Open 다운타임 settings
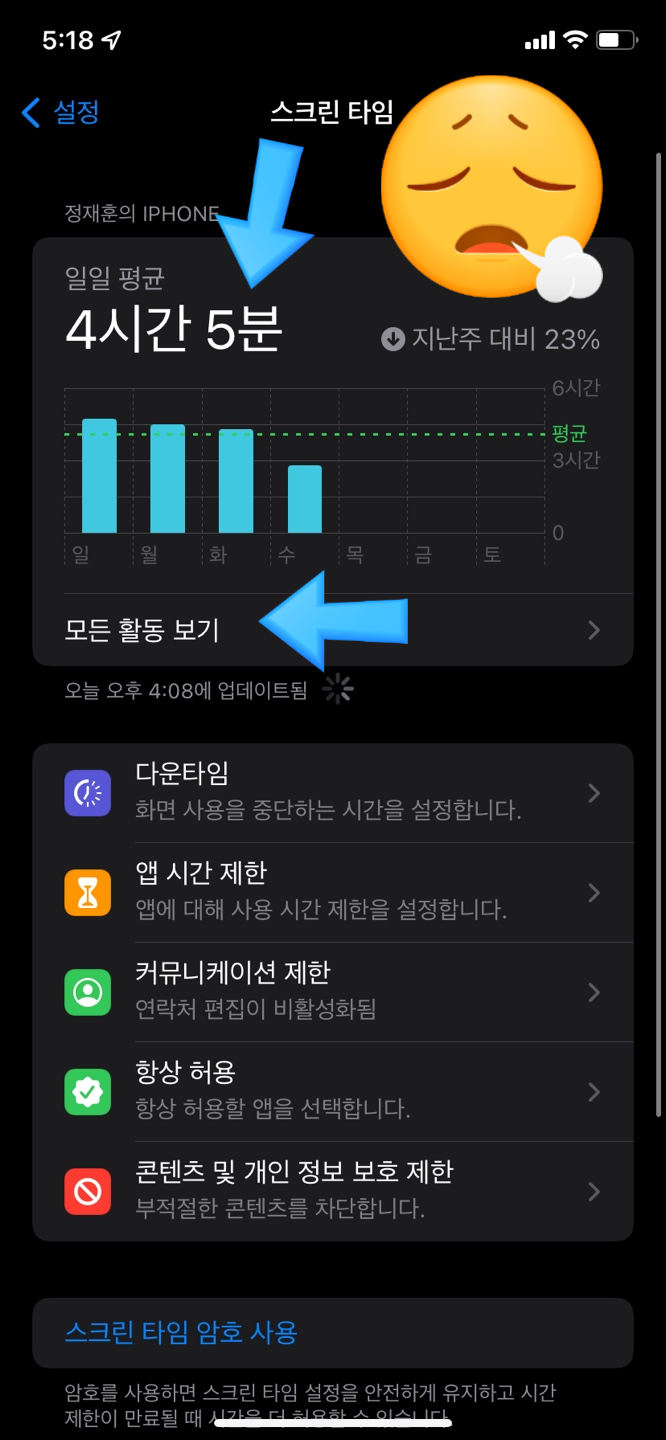This screenshot has width=666, height=1440. pyautogui.click(x=332, y=792)
